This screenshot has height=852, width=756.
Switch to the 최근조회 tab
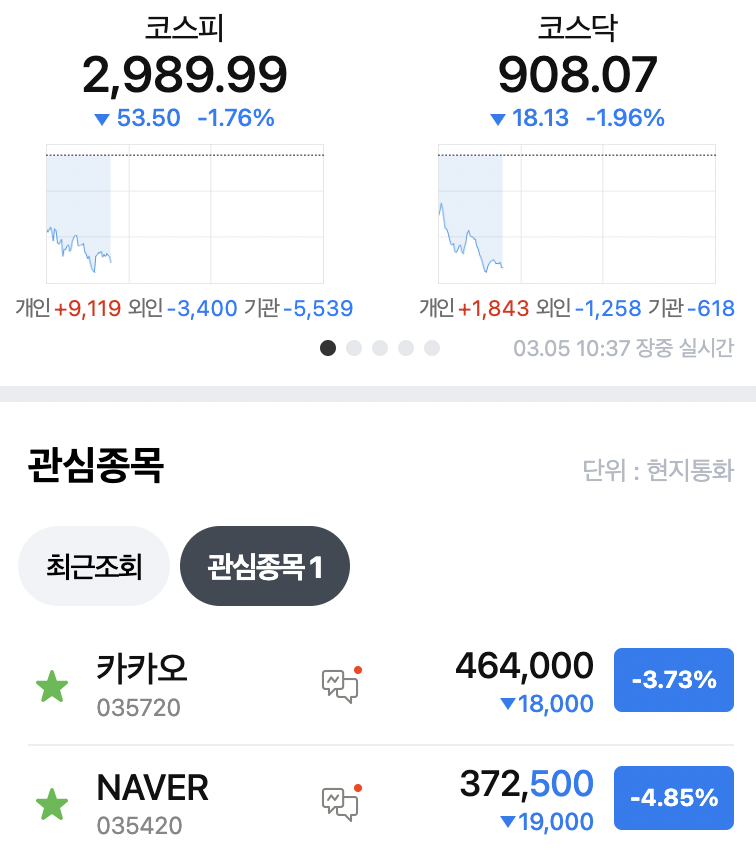click(x=93, y=566)
